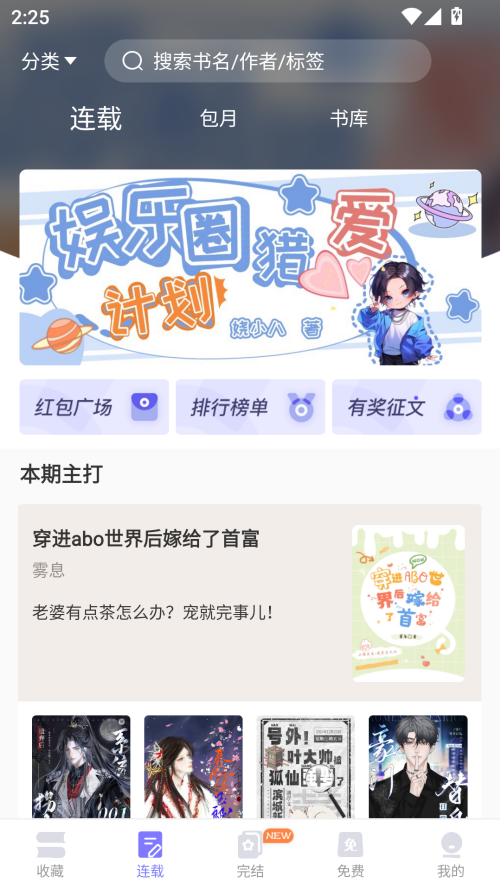Screen dimensions: 500x889
Task: Open 排行榜单 rankings
Action: [250, 407]
